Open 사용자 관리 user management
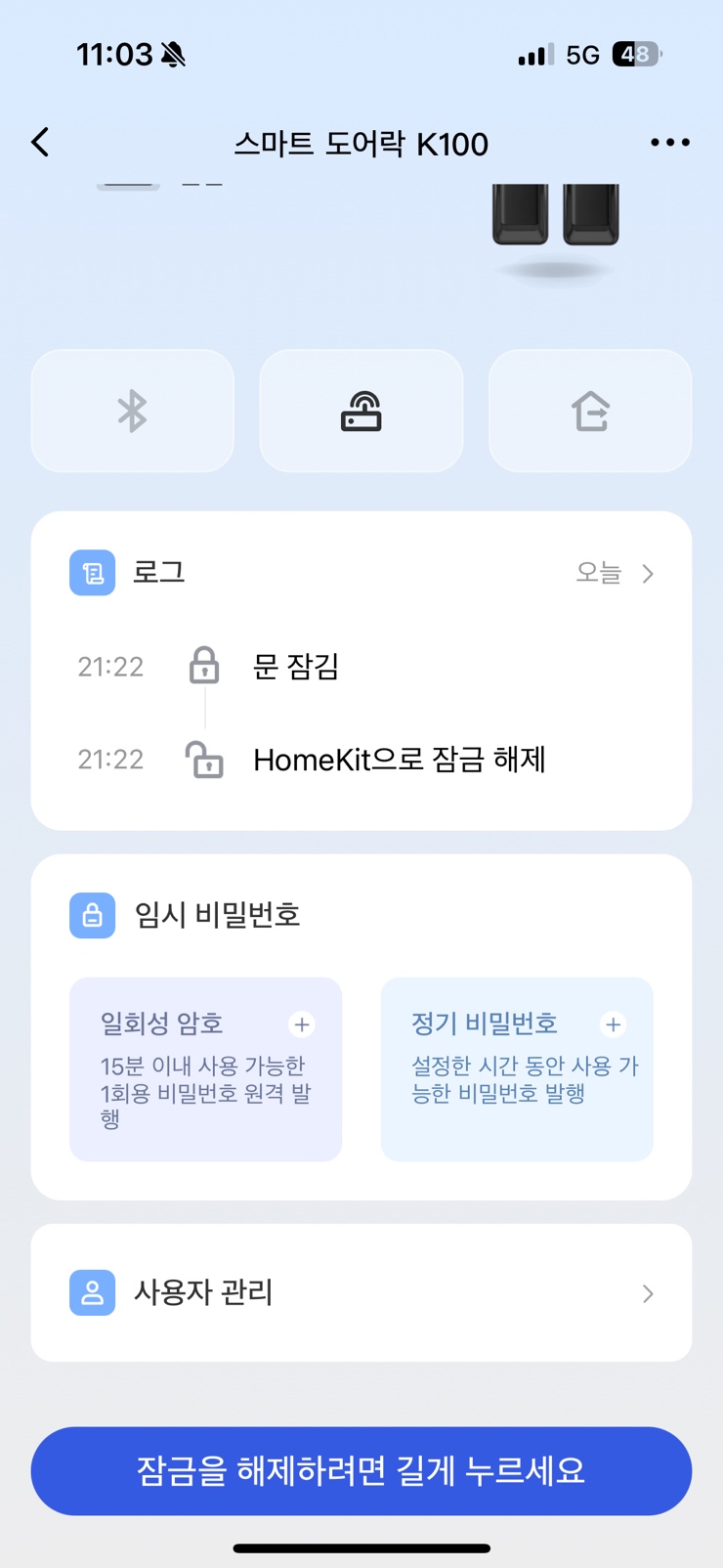 point(361,1293)
